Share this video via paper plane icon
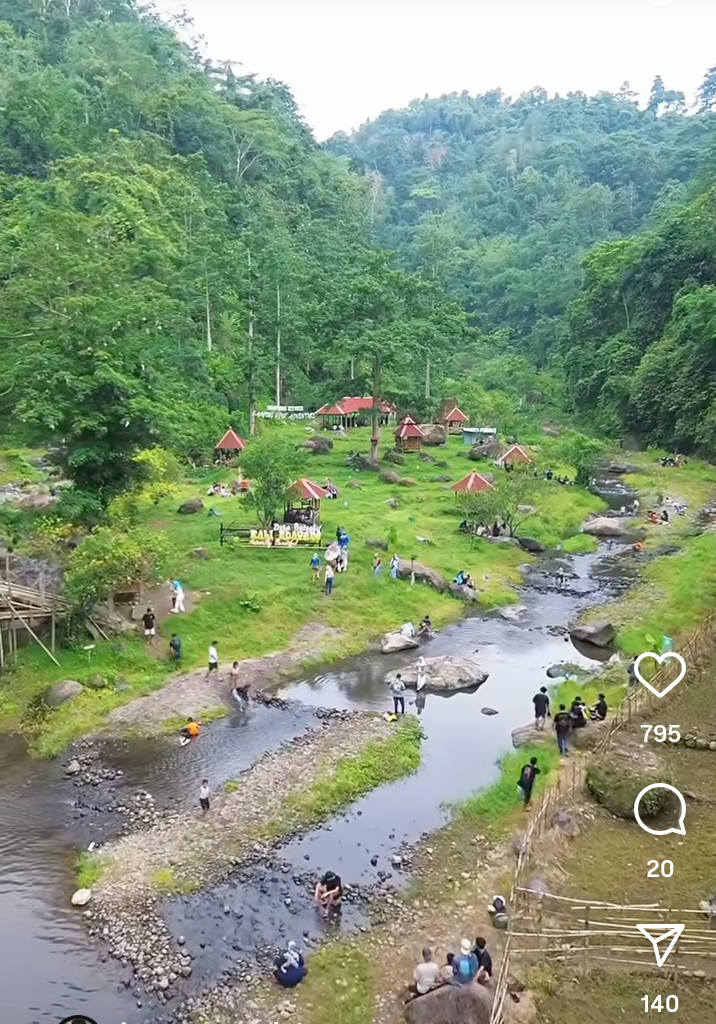The width and height of the screenshot is (716, 1024). [660, 942]
